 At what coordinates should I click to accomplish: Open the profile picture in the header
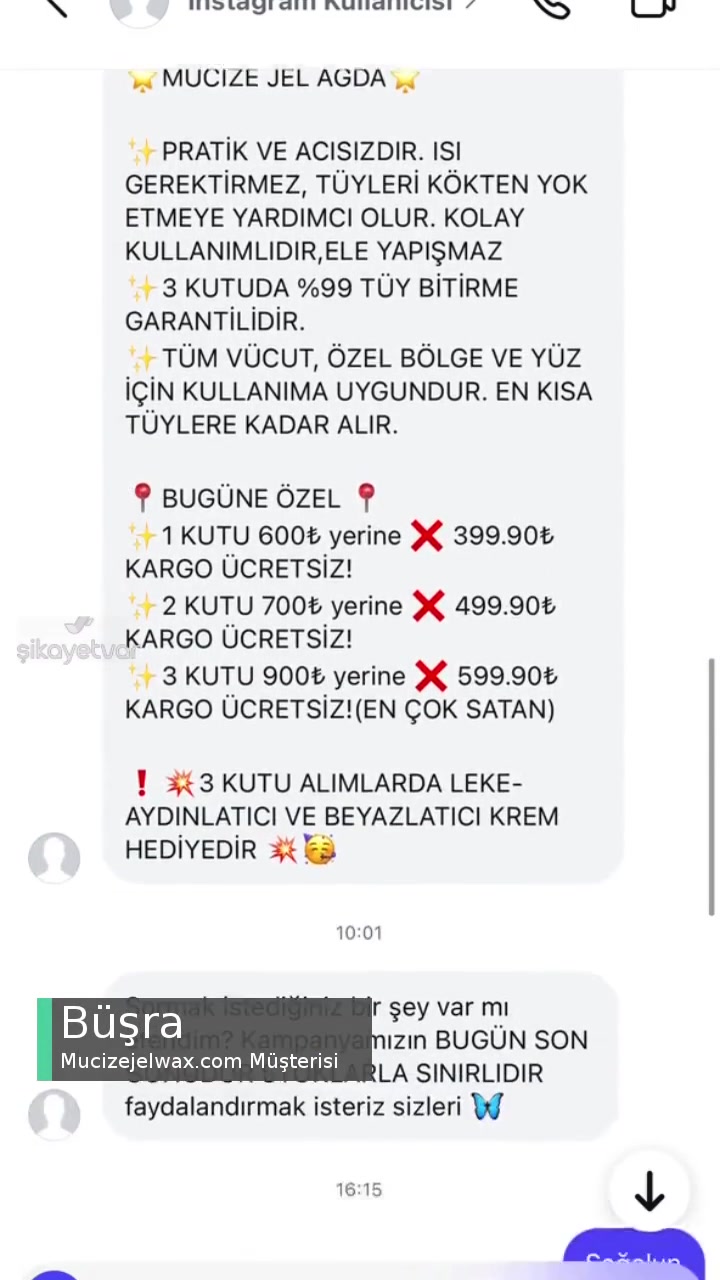tap(138, 10)
